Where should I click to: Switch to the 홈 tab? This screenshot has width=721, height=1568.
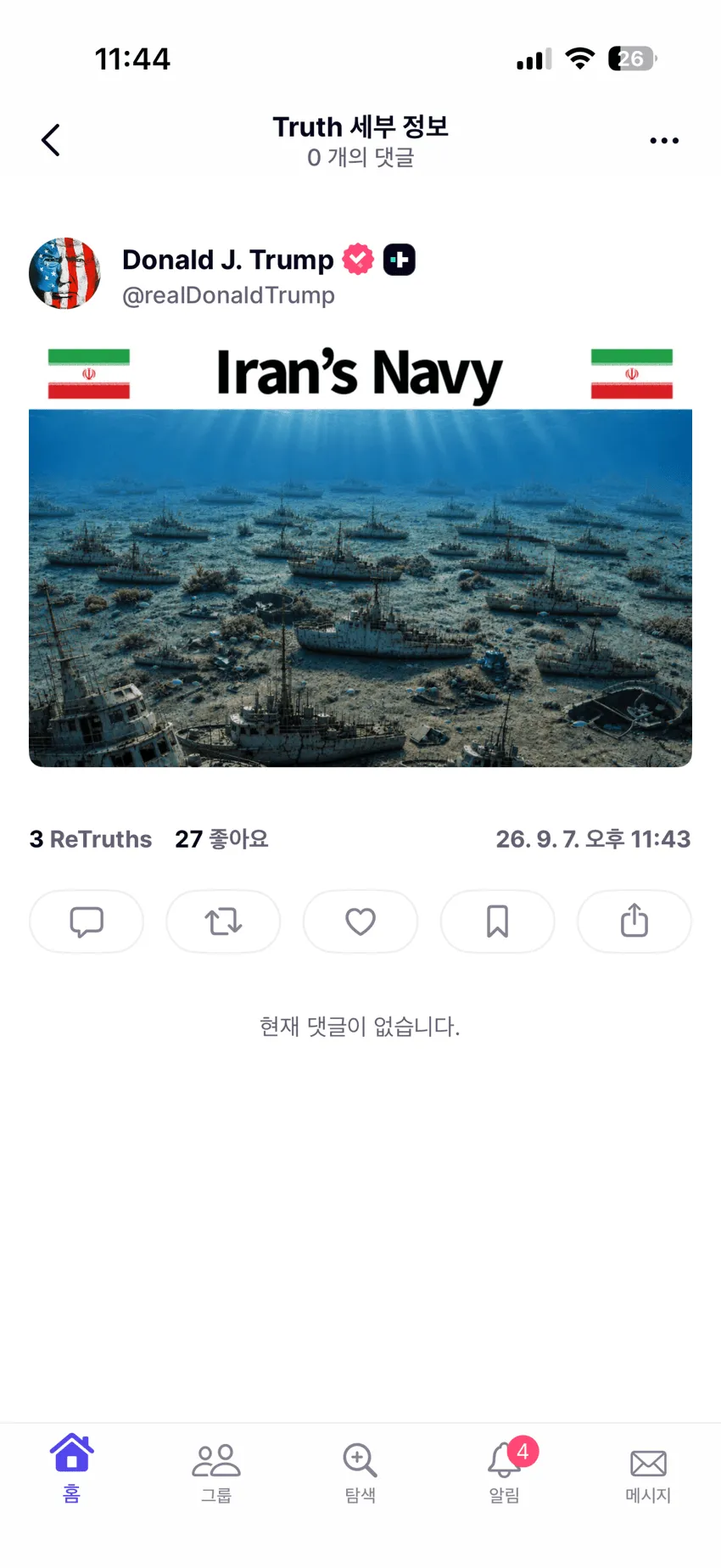(x=72, y=1468)
